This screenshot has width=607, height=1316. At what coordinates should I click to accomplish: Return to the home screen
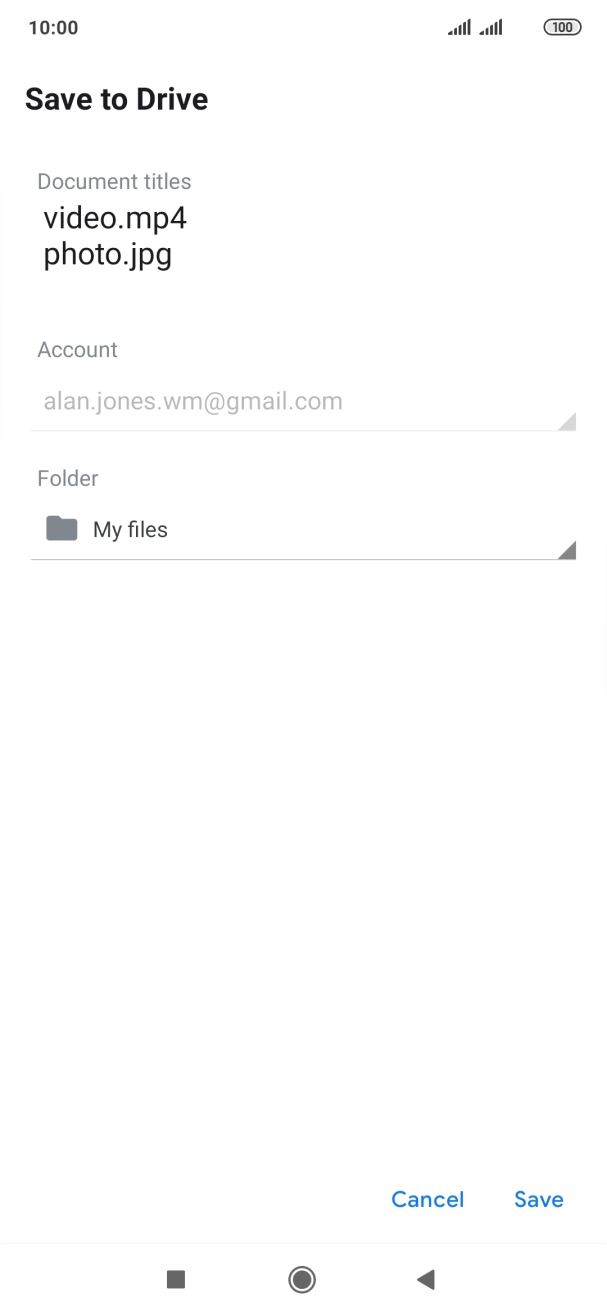tap(301, 1279)
